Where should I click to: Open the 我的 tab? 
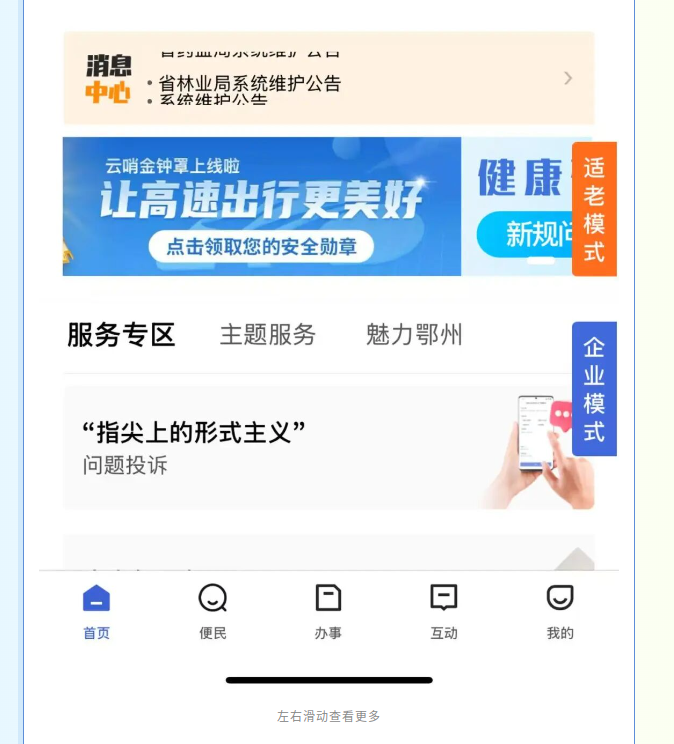(560, 611)
